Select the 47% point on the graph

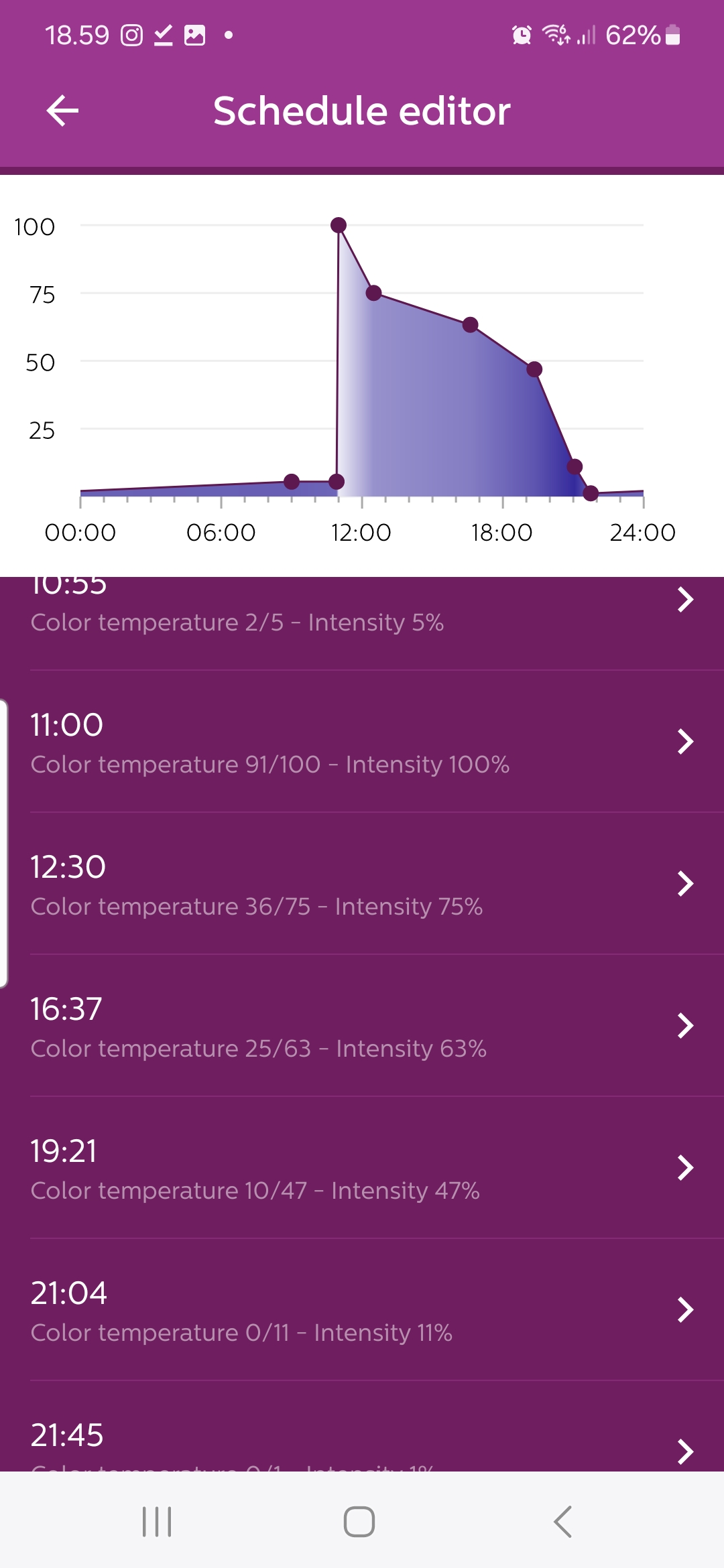click(534, 369)
